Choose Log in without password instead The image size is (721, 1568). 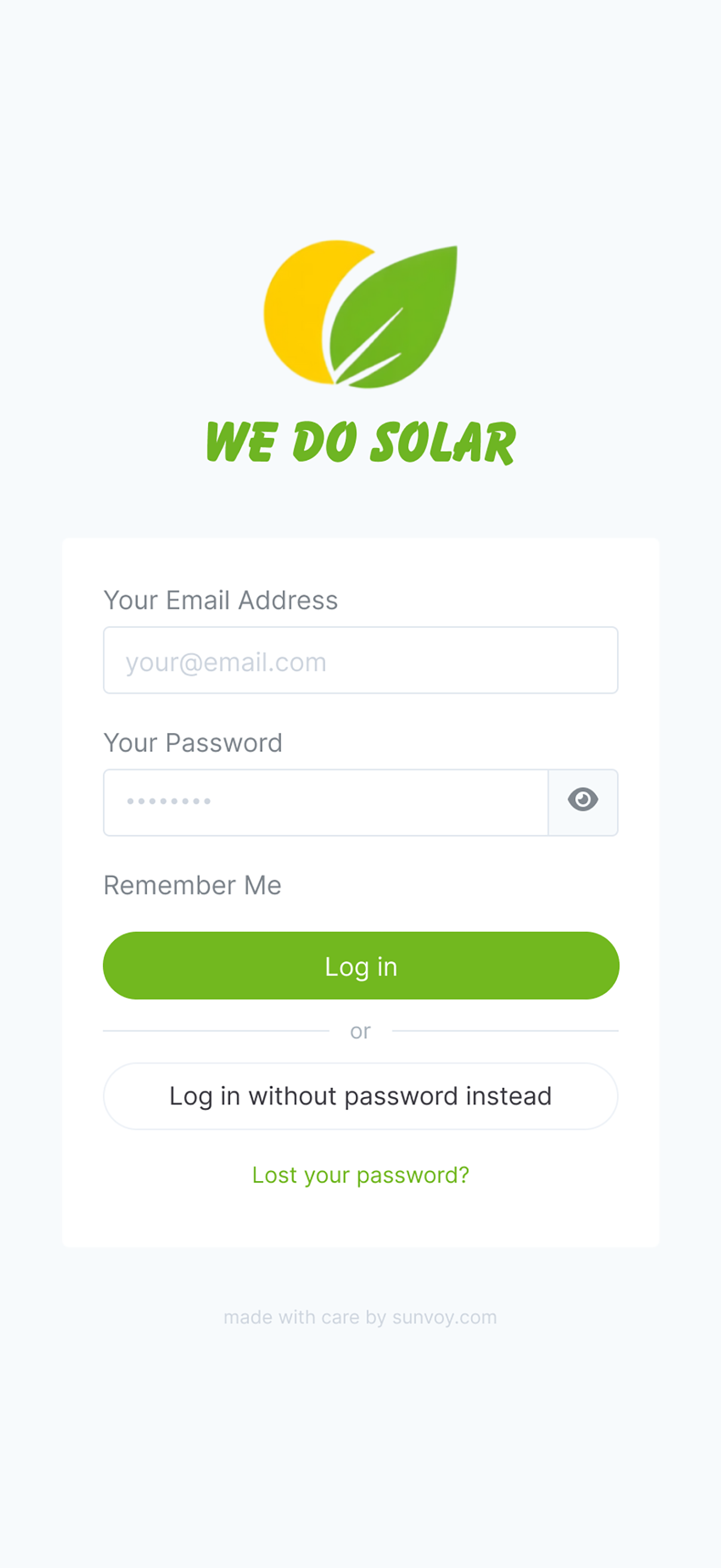point(360,1096)
